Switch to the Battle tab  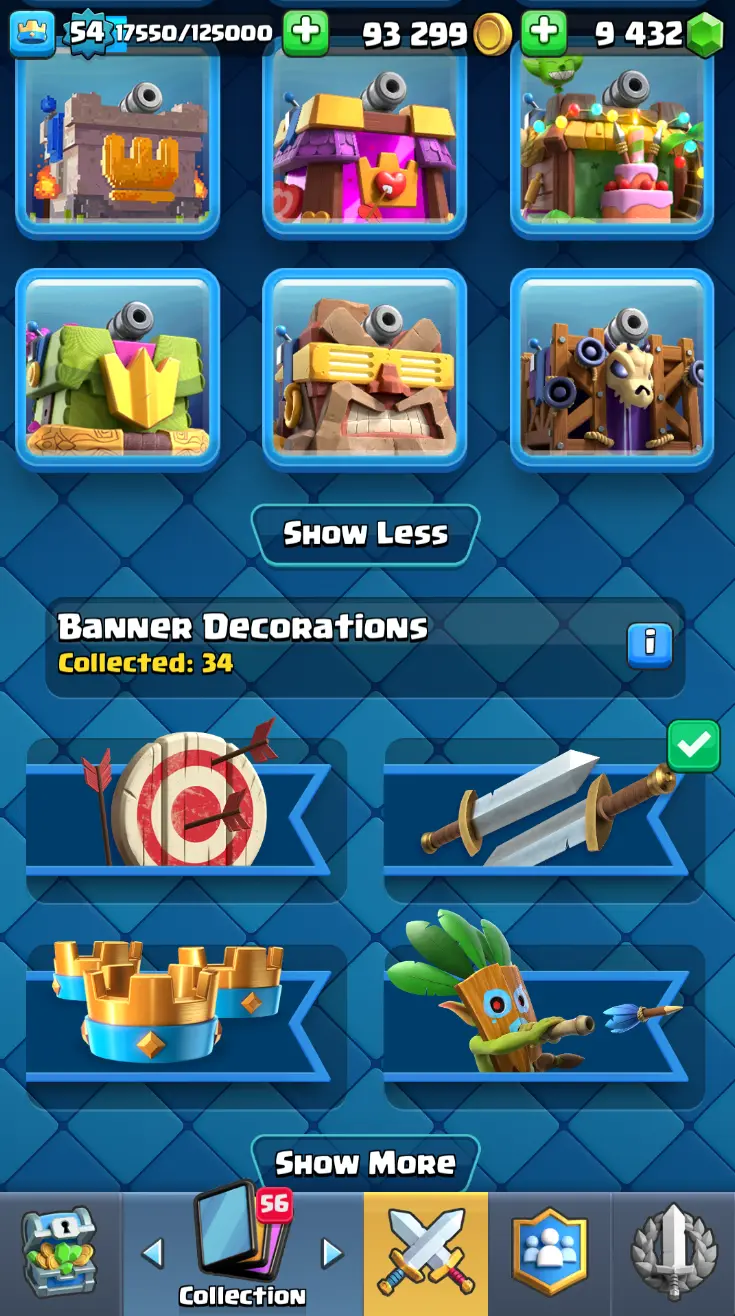[426, 1254]
